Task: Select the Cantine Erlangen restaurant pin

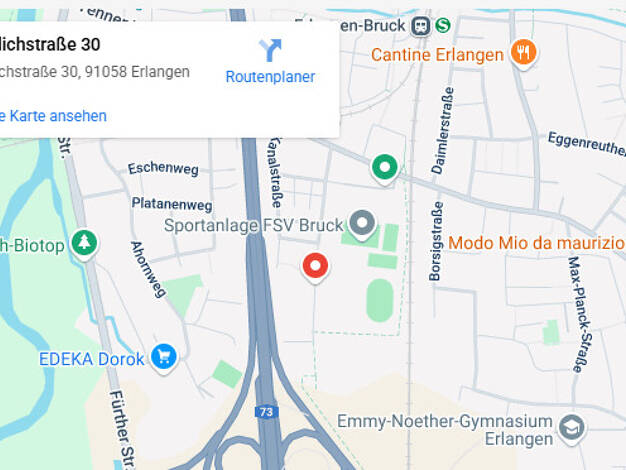Action: tap(523, 54)
